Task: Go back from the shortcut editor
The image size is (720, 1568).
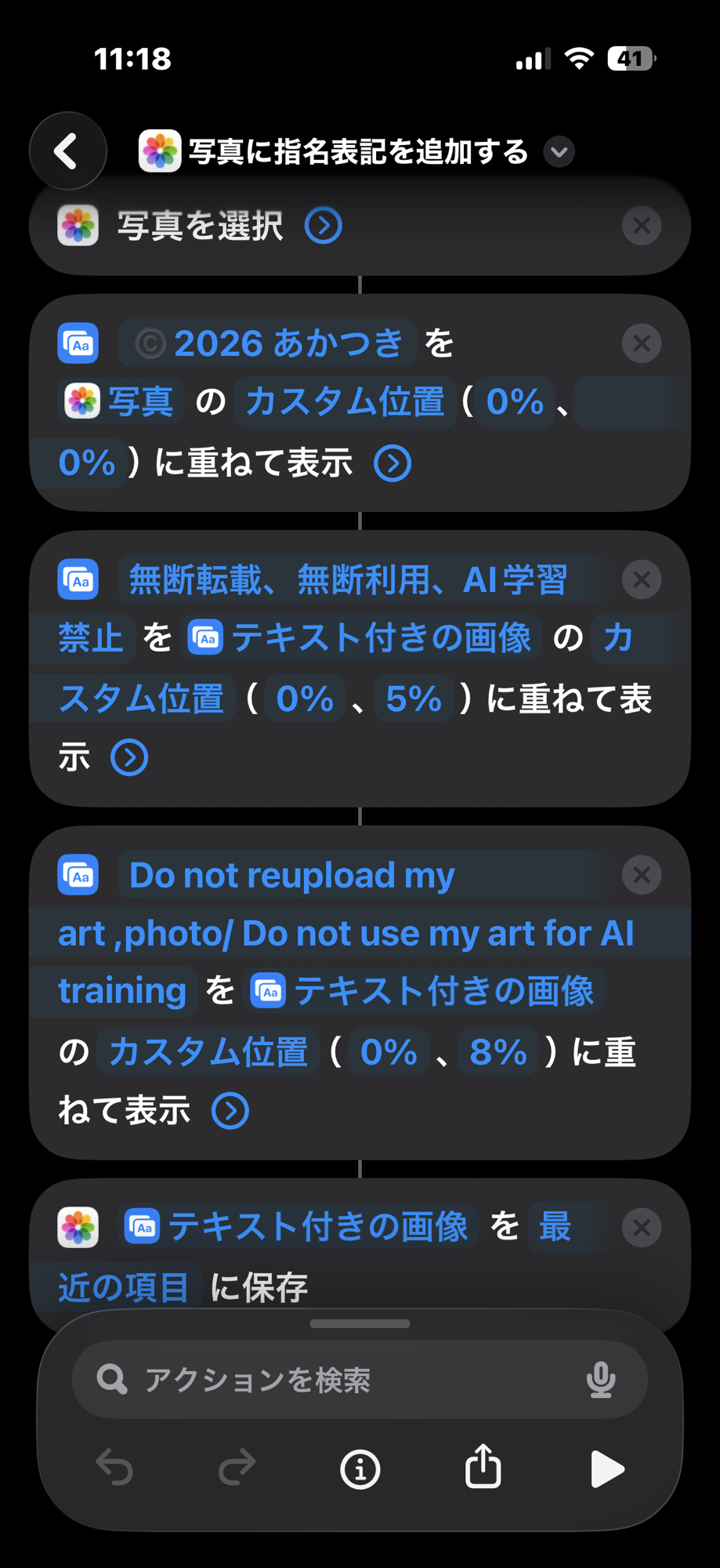Action: (67, 151)
